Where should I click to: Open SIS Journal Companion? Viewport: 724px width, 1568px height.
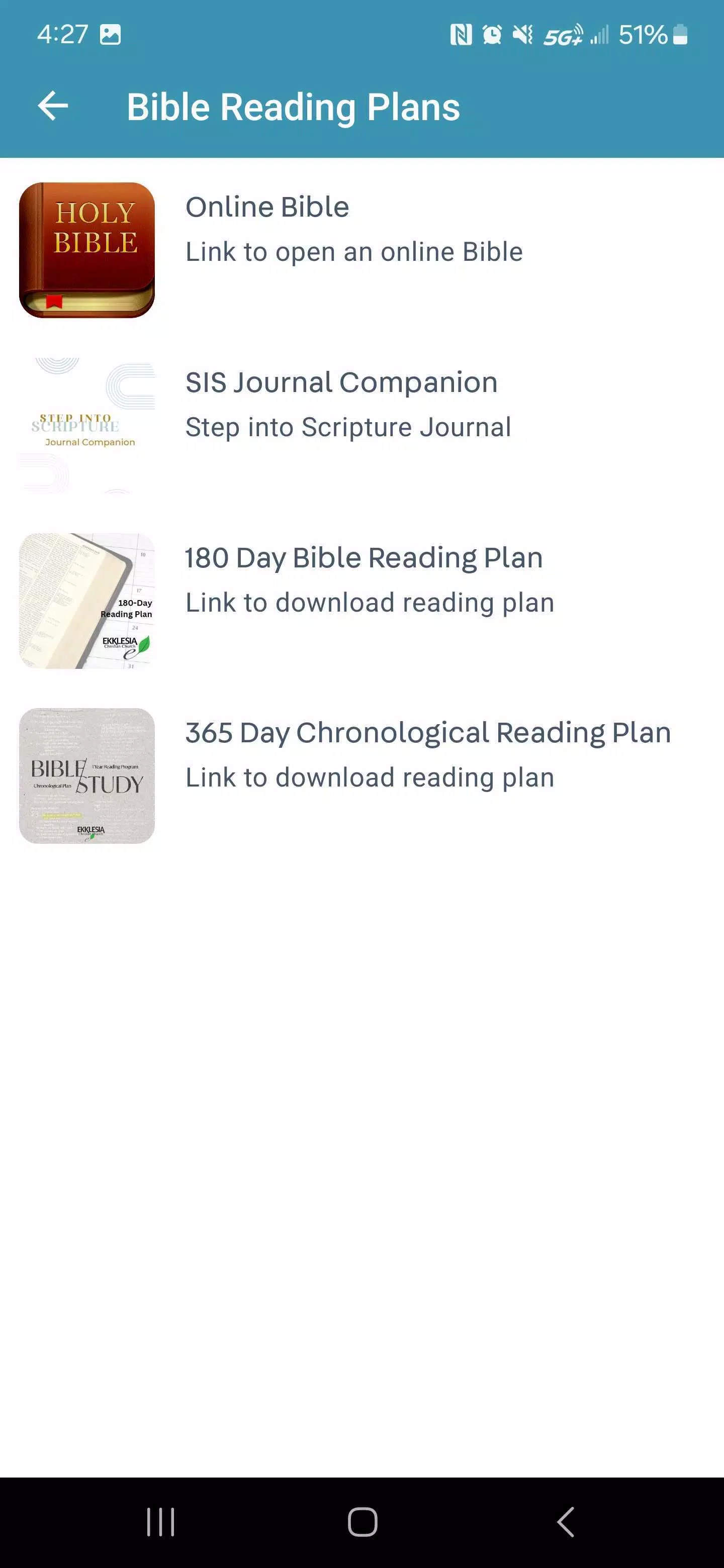[361, 426]
